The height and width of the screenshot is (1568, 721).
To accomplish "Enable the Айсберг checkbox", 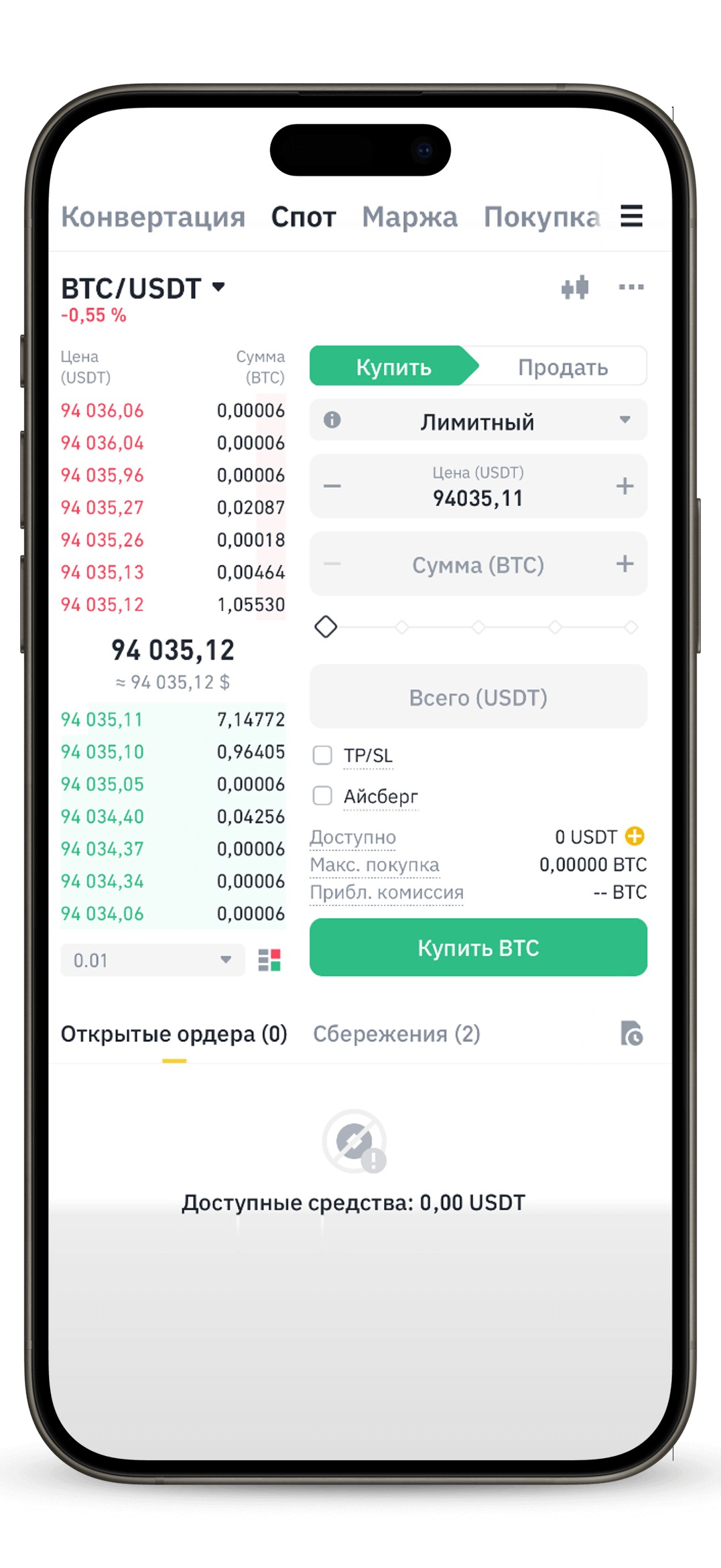I will [x=323, y=796].
